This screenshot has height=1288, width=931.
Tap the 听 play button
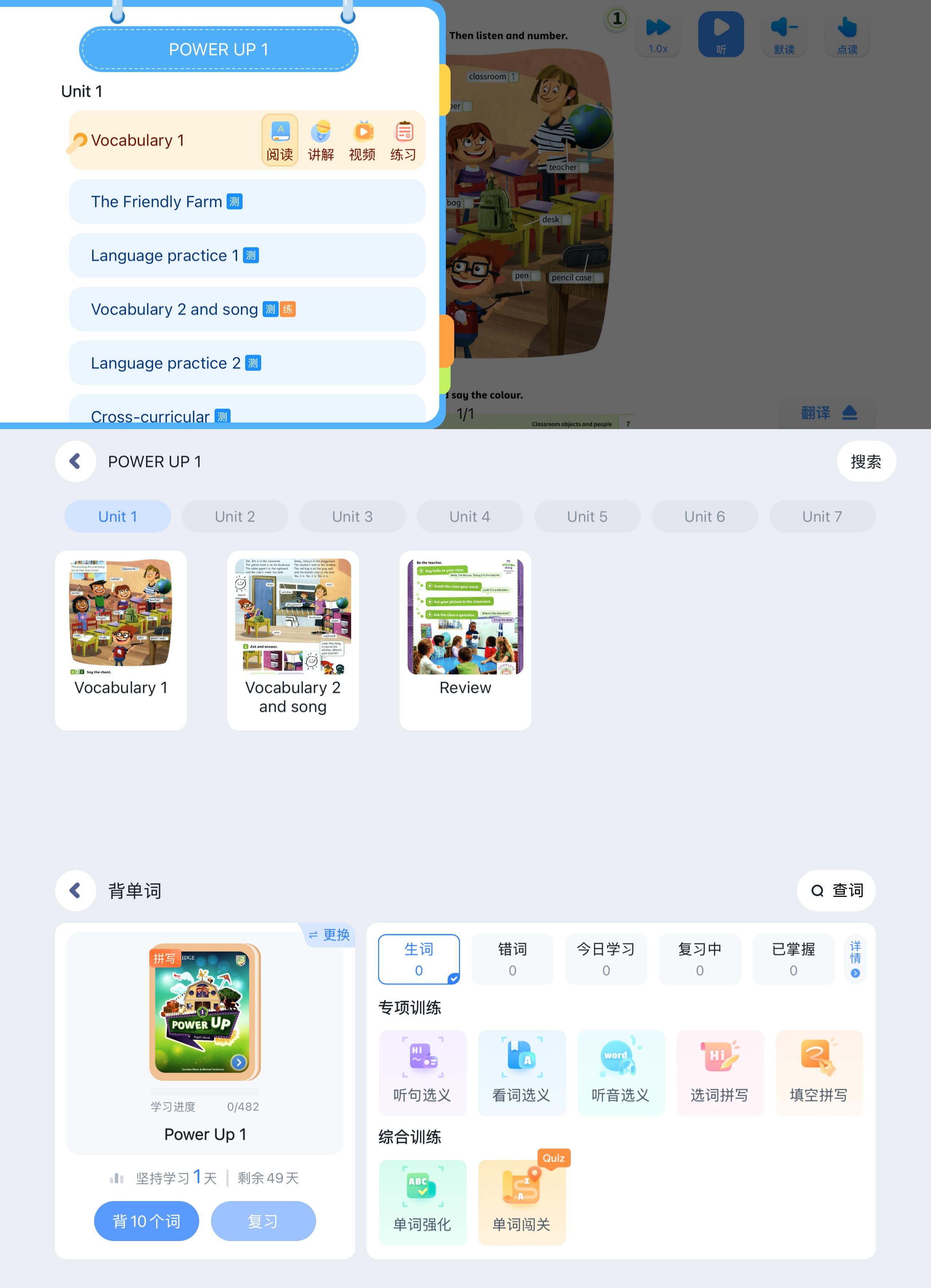click(720, 34)
